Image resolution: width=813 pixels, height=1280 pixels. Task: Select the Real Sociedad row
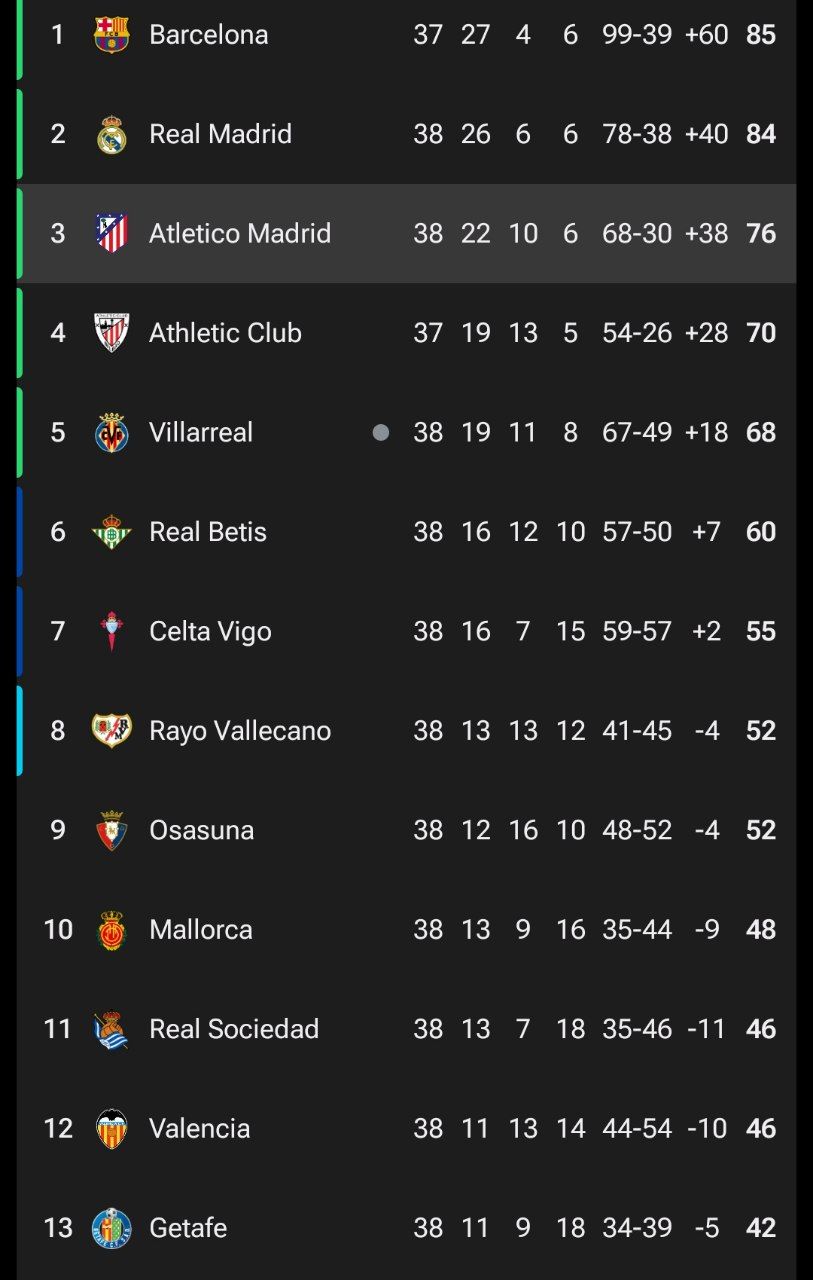[x=233, y=1029]
